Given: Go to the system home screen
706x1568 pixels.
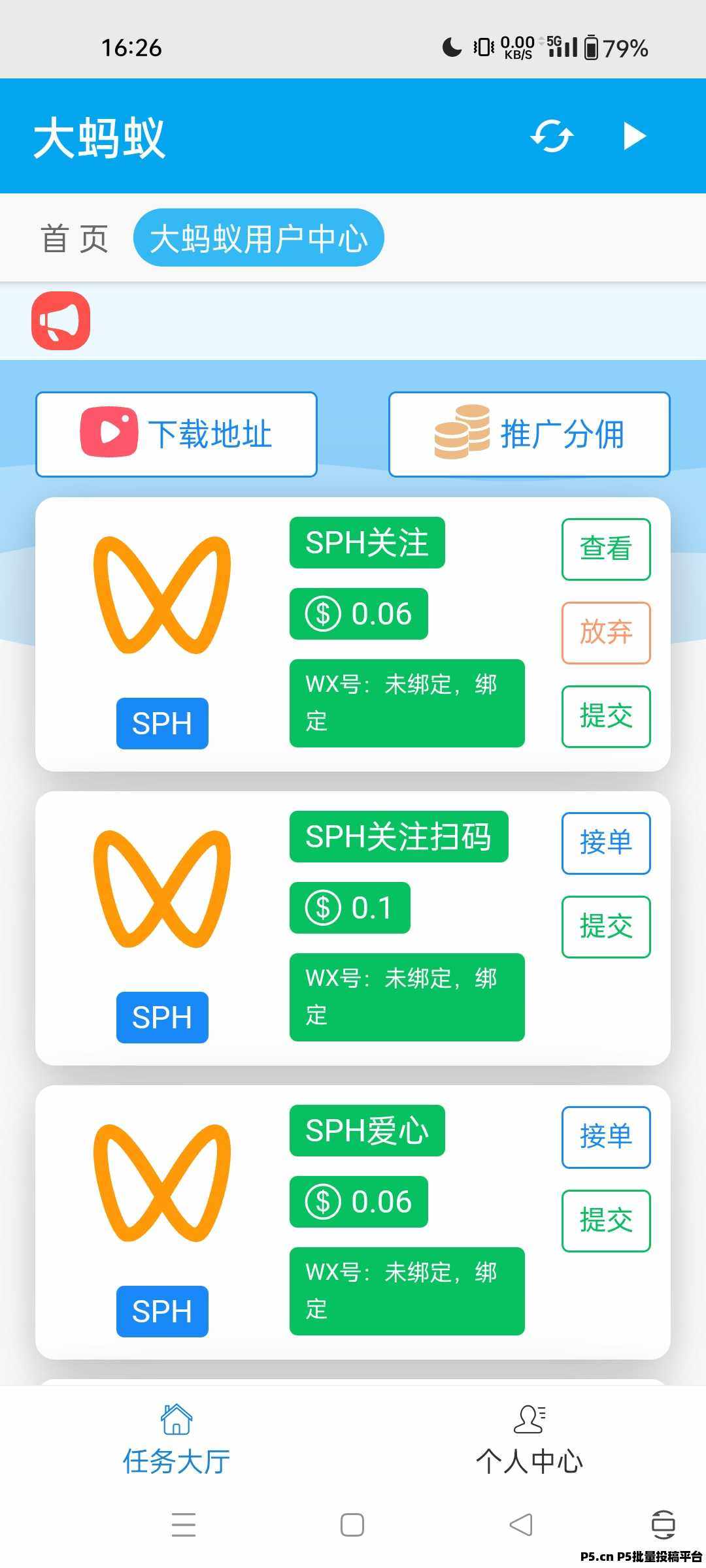Looking at the screenshot, I should (x=352, y=1525).
